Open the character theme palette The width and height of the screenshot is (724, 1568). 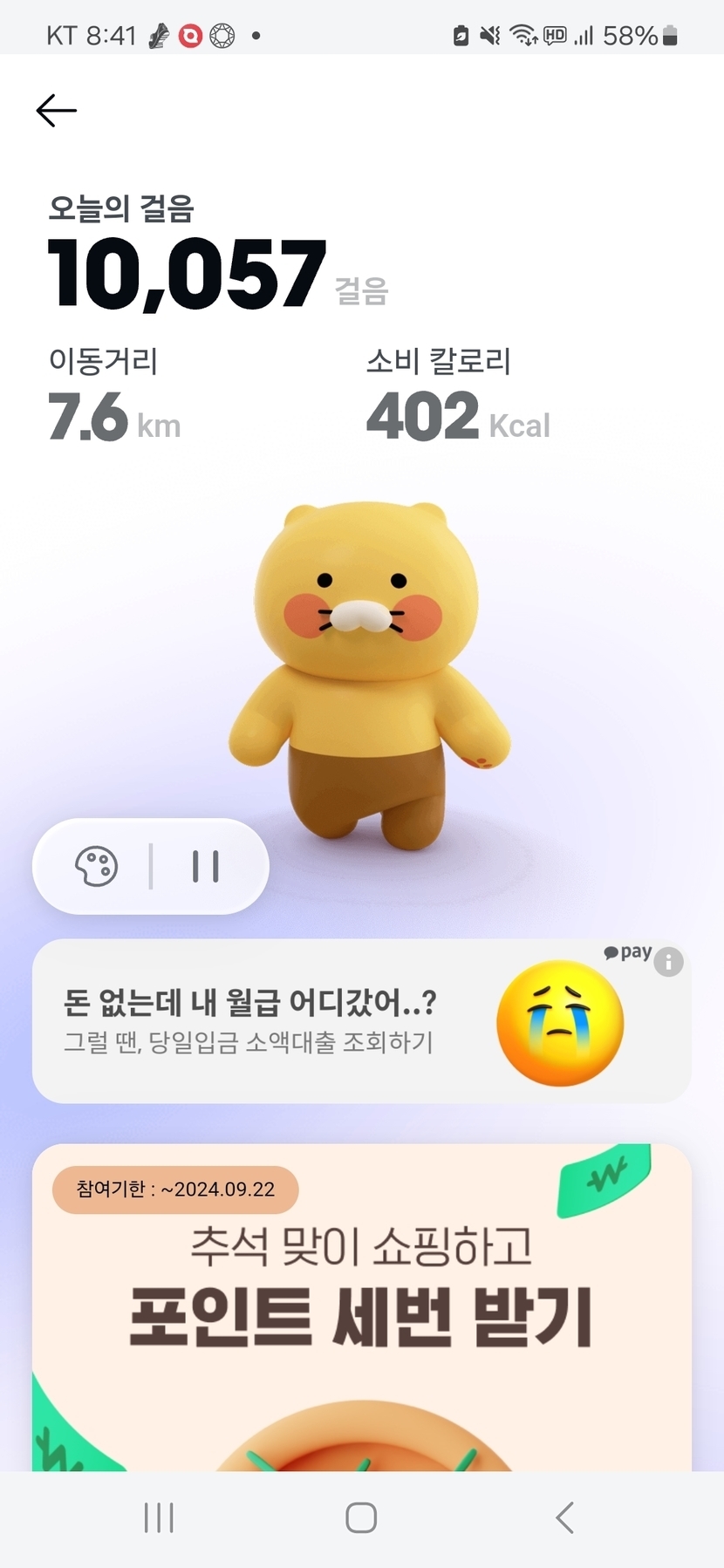coord(96,867)
